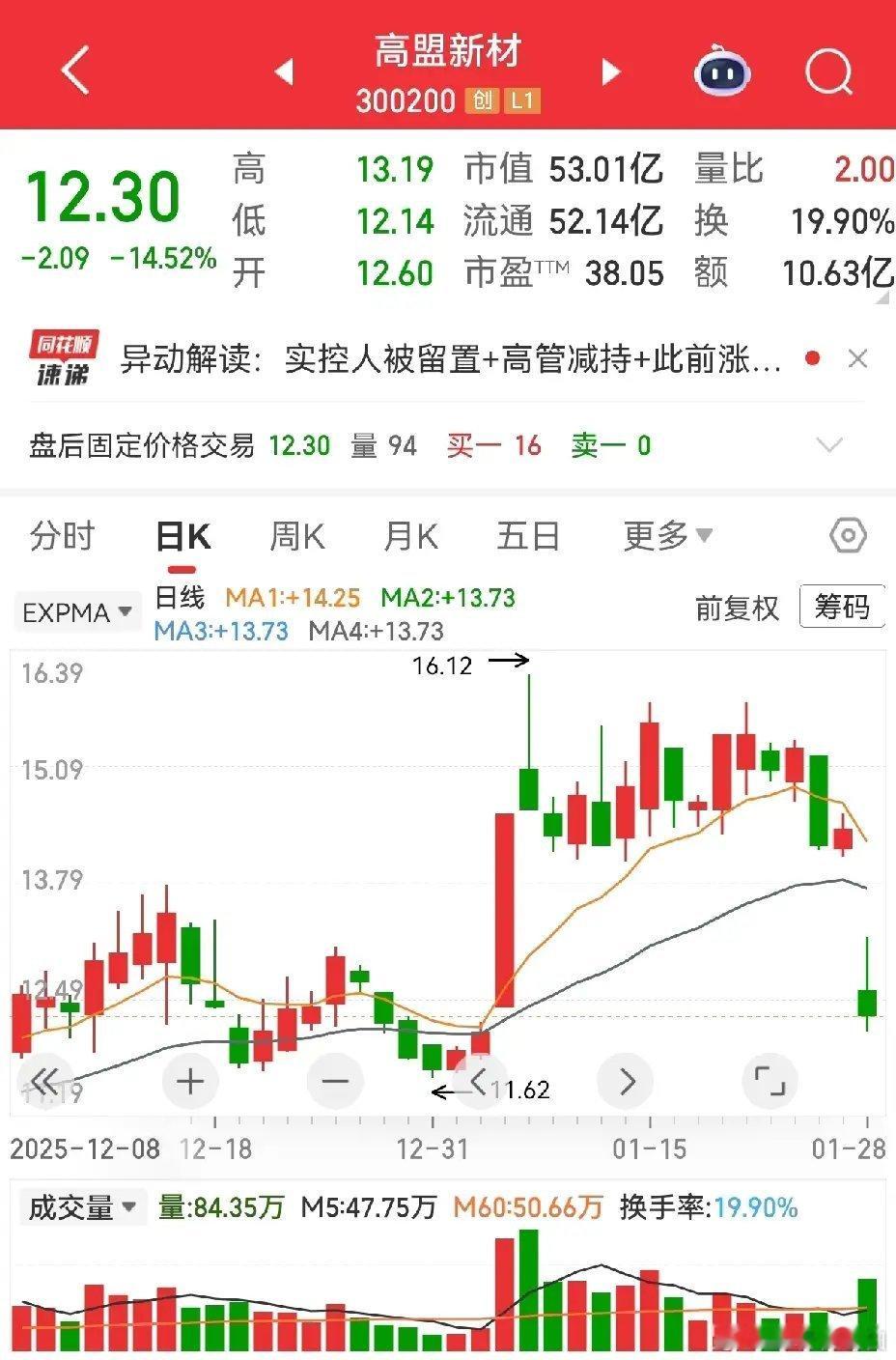
Task: Switch to next stock with right arrow
Action: click(610, 72)
